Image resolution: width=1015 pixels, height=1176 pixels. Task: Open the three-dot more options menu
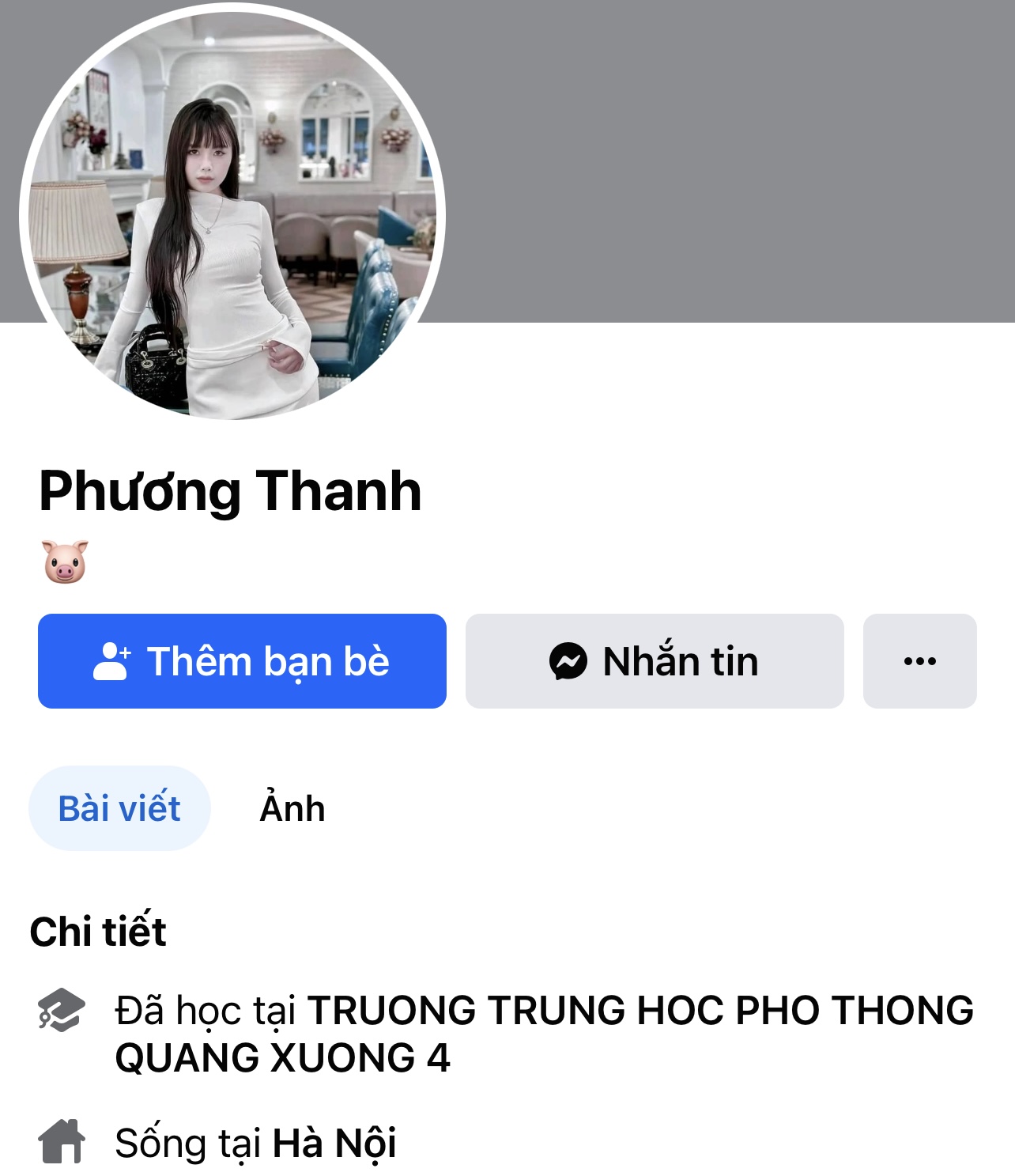919,661
